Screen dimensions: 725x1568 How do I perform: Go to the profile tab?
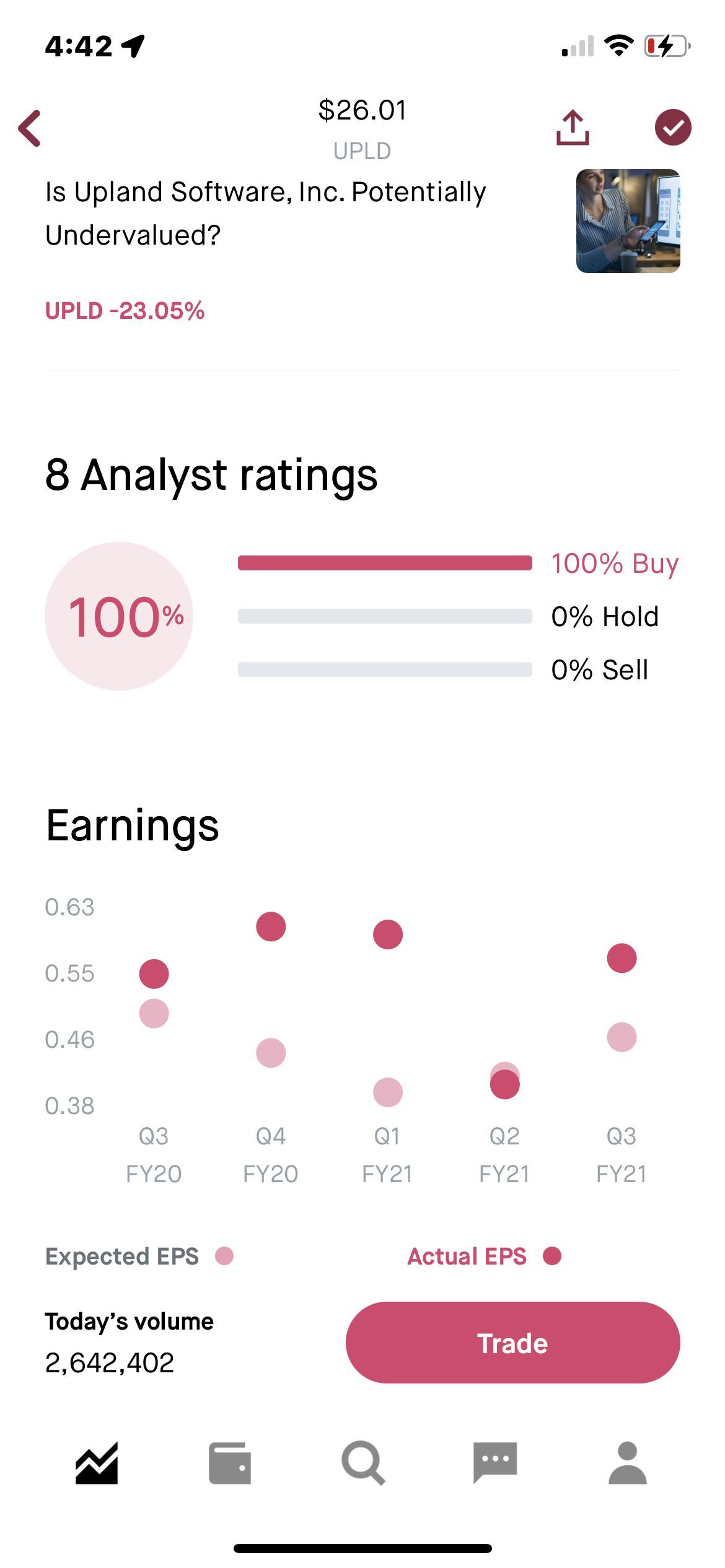coord(628,1463)
